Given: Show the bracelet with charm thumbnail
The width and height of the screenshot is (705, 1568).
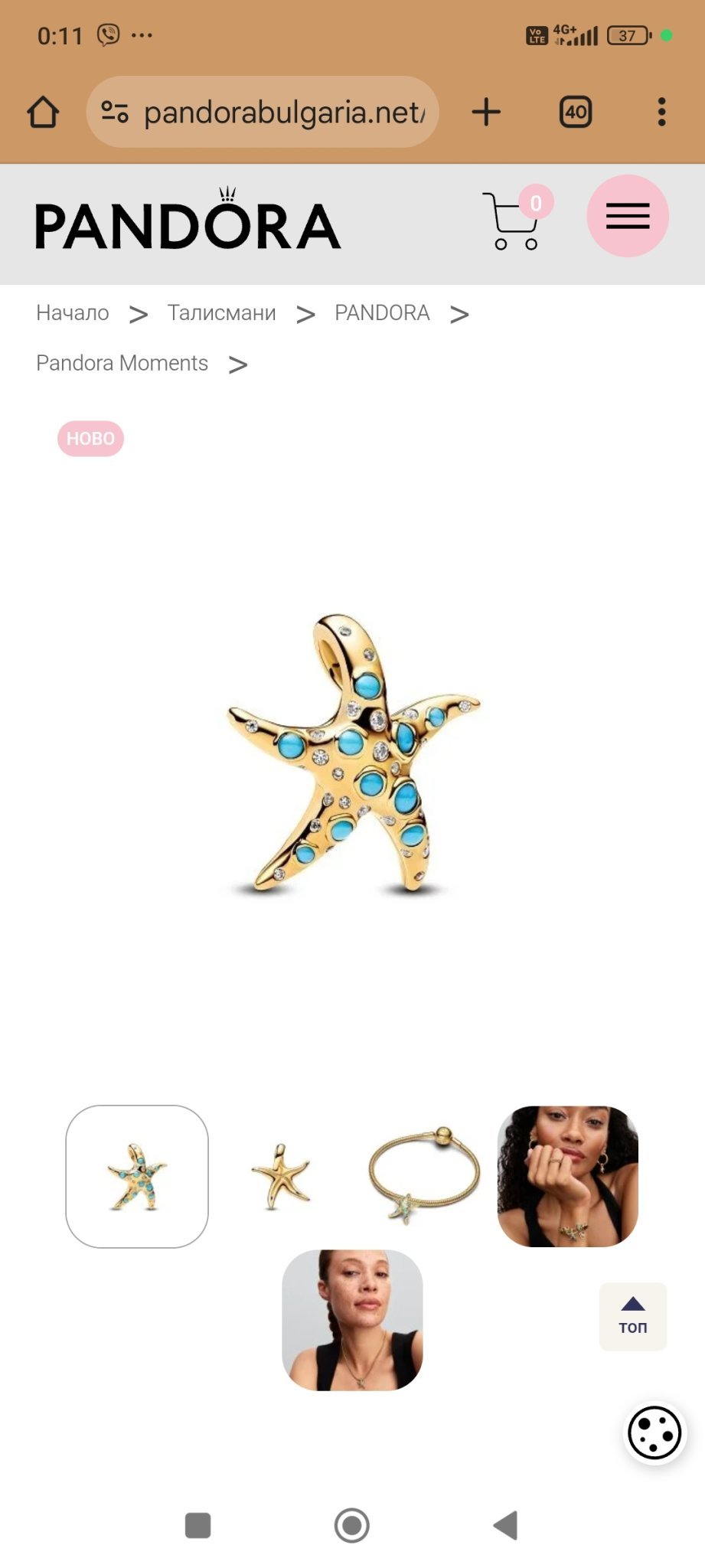Looking at the screenshot, I should pos(424,1176).
